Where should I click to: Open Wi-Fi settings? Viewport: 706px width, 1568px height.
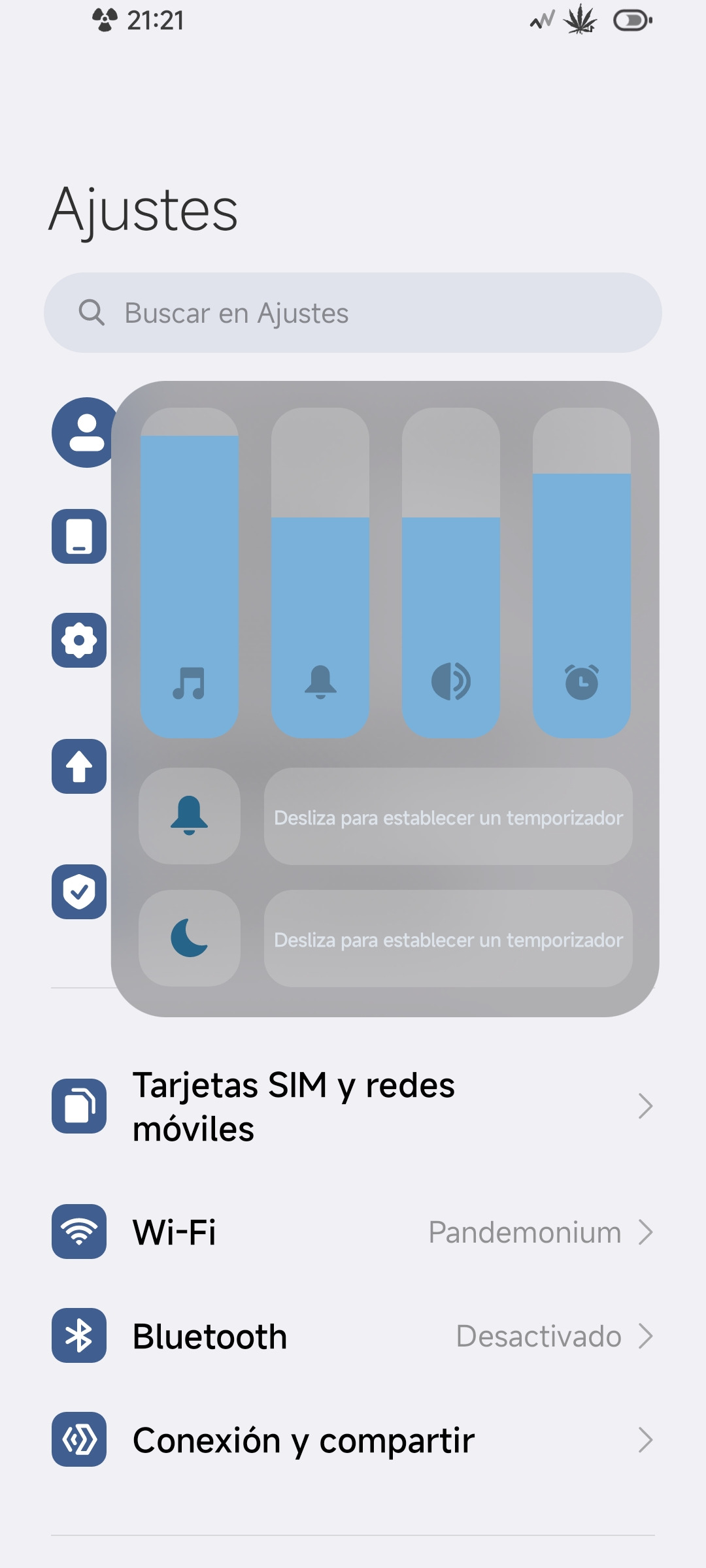[x=353, y=1232]
